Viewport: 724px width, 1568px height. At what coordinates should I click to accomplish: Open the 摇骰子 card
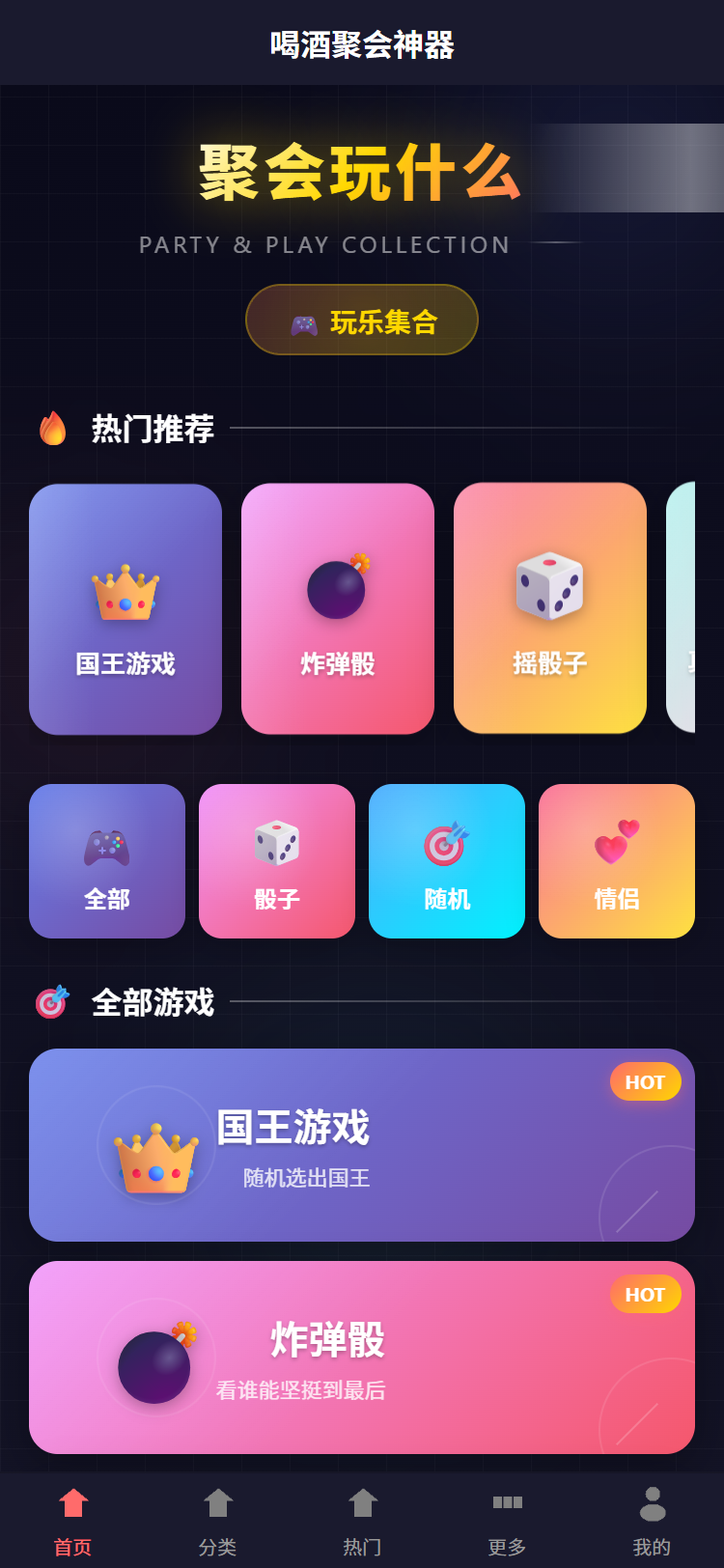point(550,608)
